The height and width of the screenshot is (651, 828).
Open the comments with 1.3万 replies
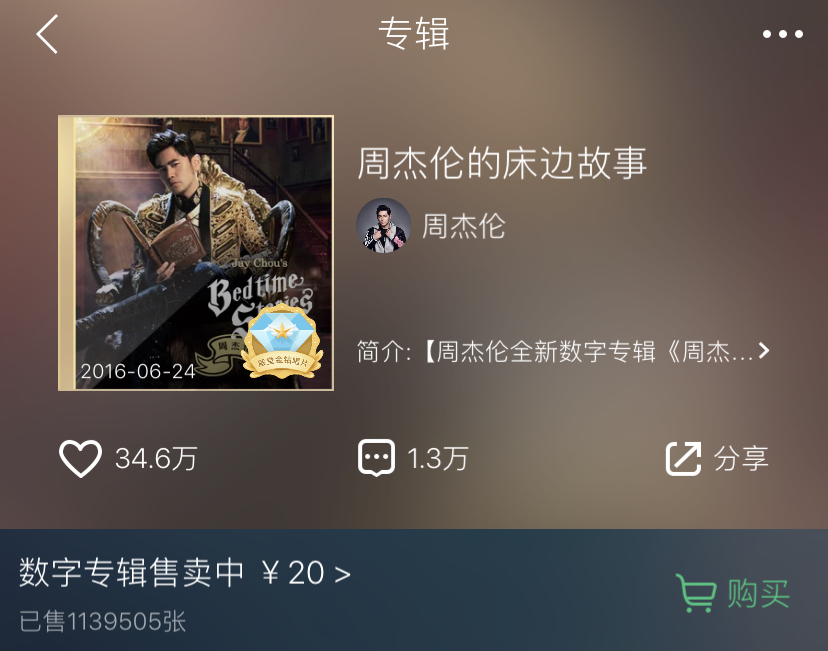click(x=378, y=459)
